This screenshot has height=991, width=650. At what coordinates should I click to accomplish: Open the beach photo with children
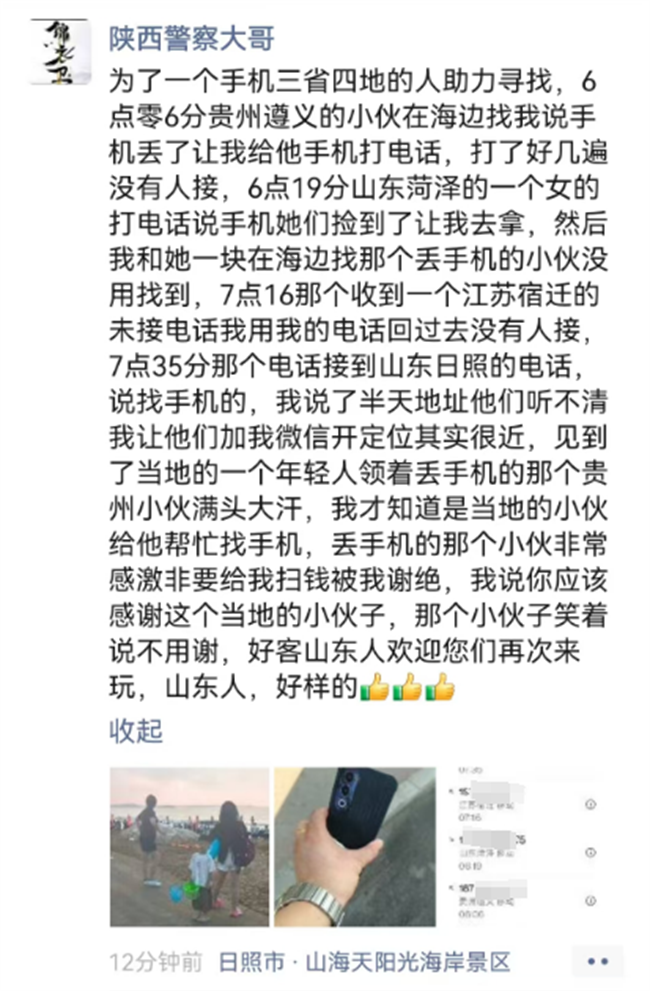(x=189, y=847)
